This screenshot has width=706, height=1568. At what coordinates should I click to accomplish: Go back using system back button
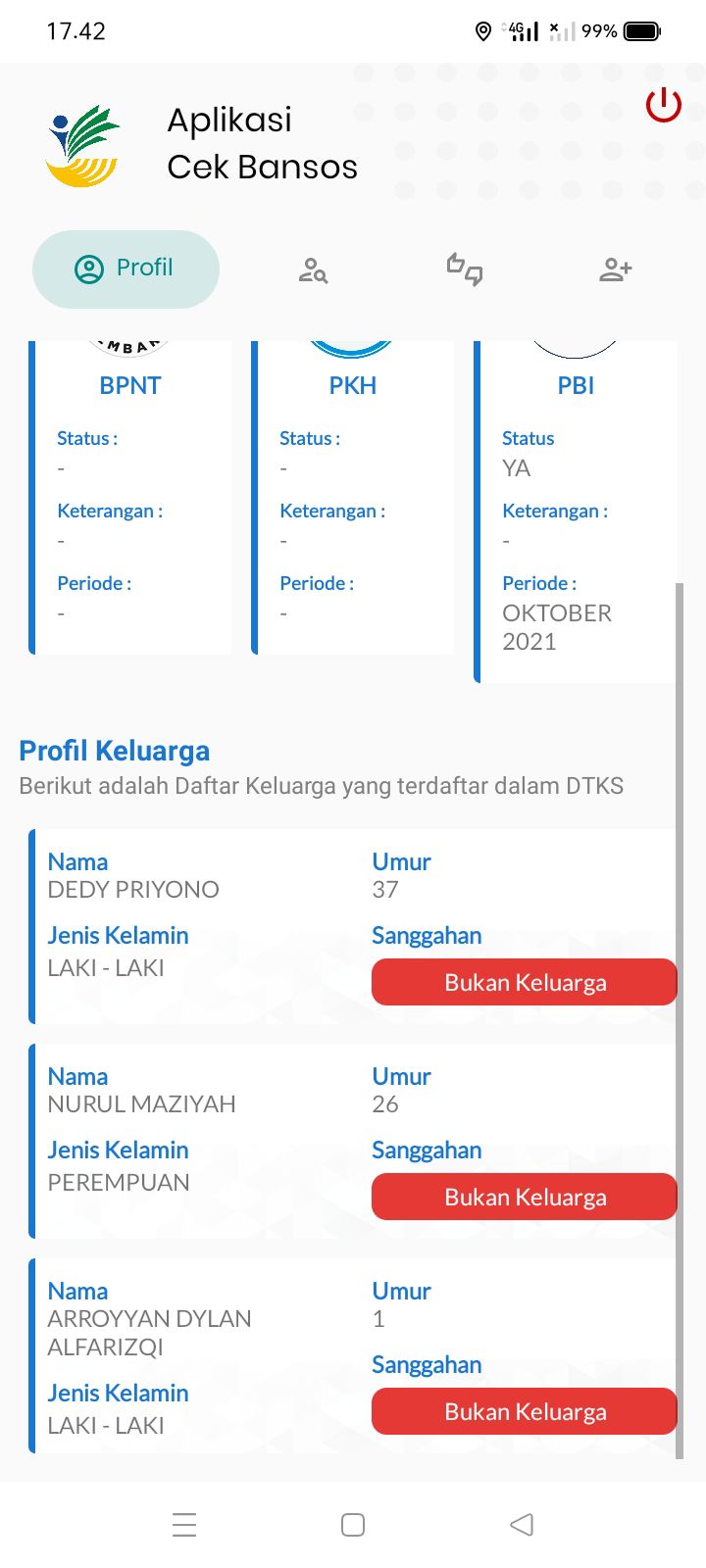pos(522,1525)
